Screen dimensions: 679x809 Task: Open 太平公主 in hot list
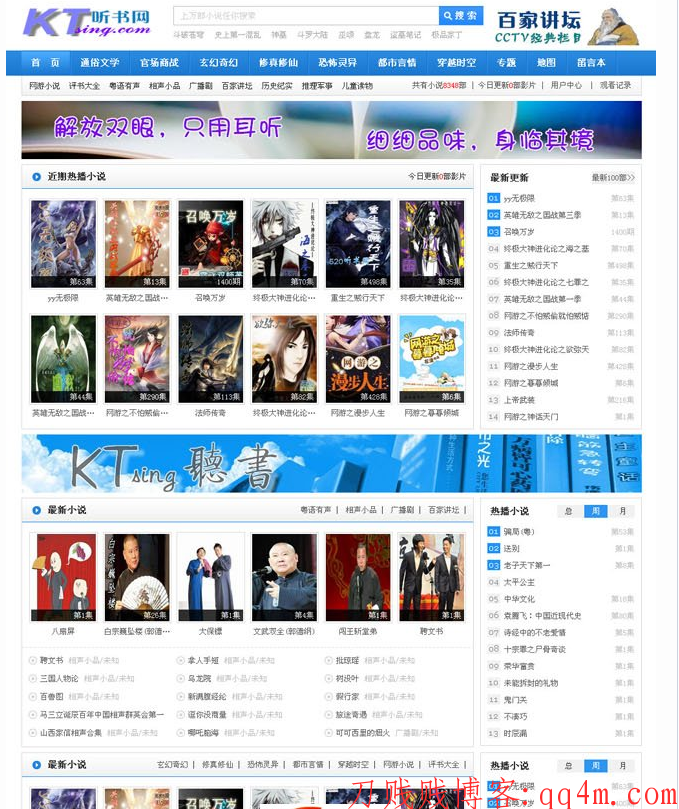click(519, 582)
